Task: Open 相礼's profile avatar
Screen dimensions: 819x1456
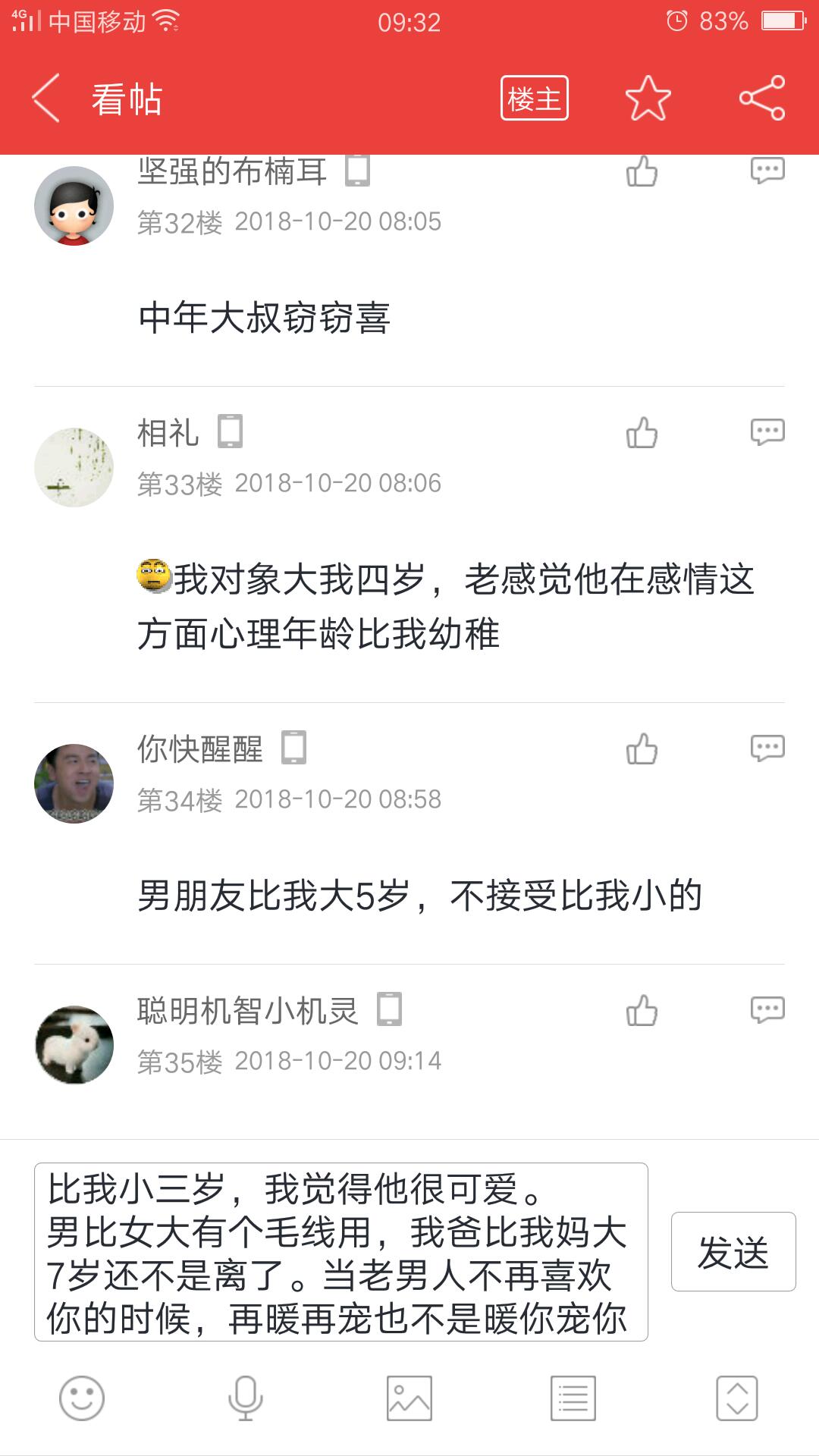Action: [x=74, y=467]
